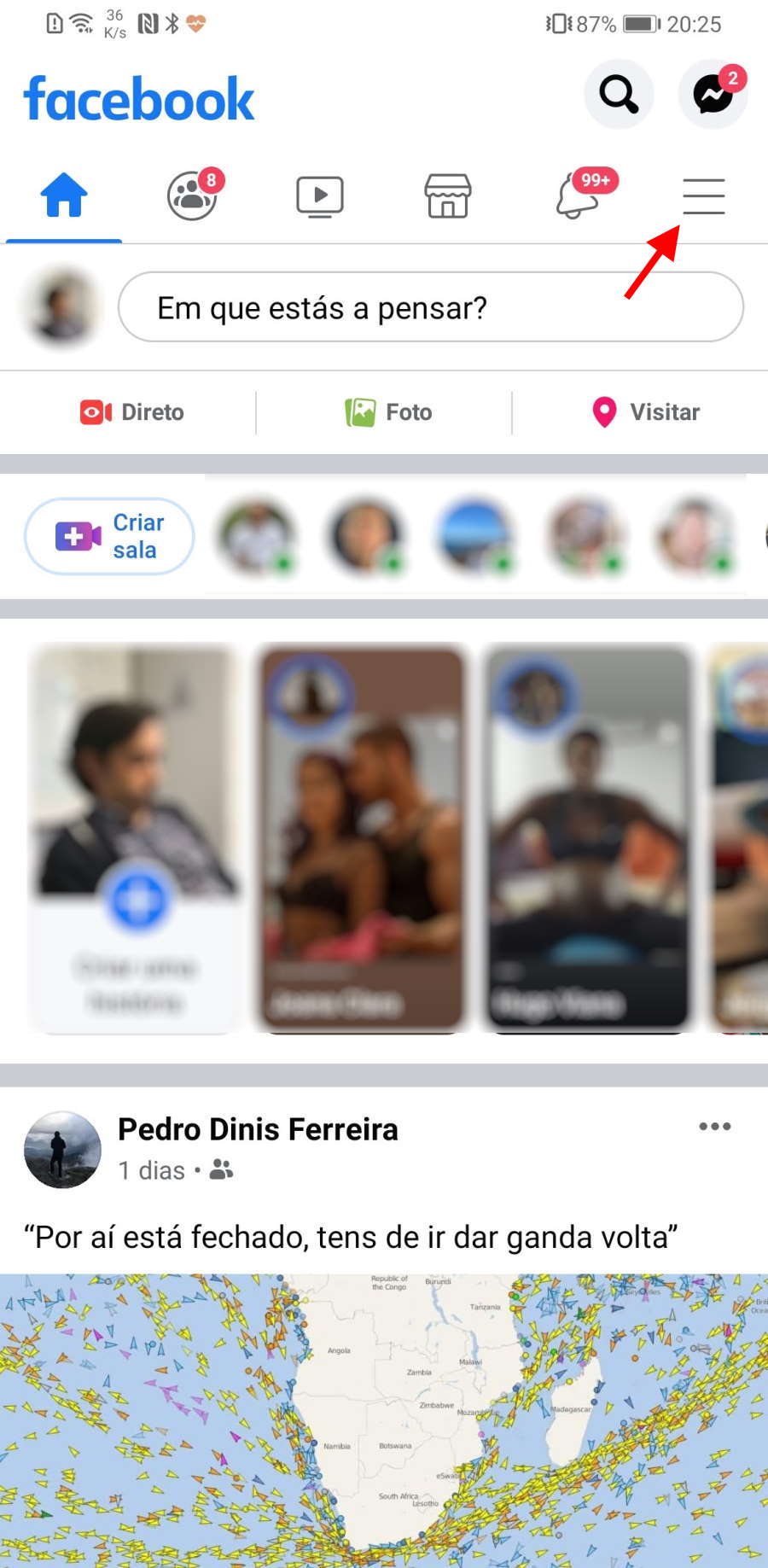768x1568 pixels.
Task: Open Pedro Dinis Ferreira's profile
Action: tap(258, 1129)
